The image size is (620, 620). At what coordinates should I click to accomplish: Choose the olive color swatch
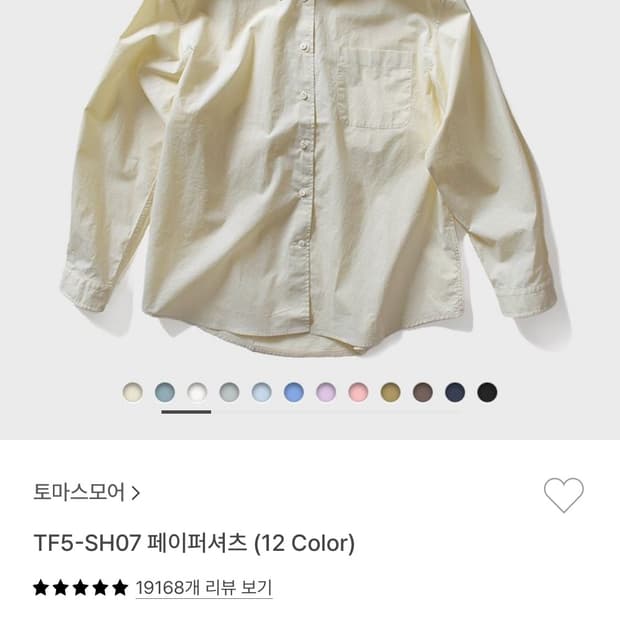pyautogui.click(x=390, y=392)
